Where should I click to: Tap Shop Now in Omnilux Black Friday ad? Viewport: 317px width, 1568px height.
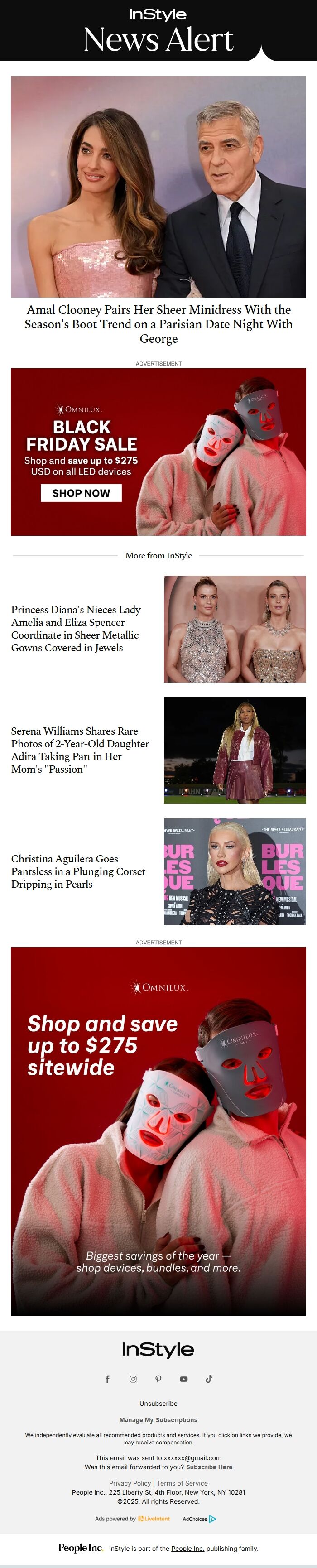click(81, 493)
